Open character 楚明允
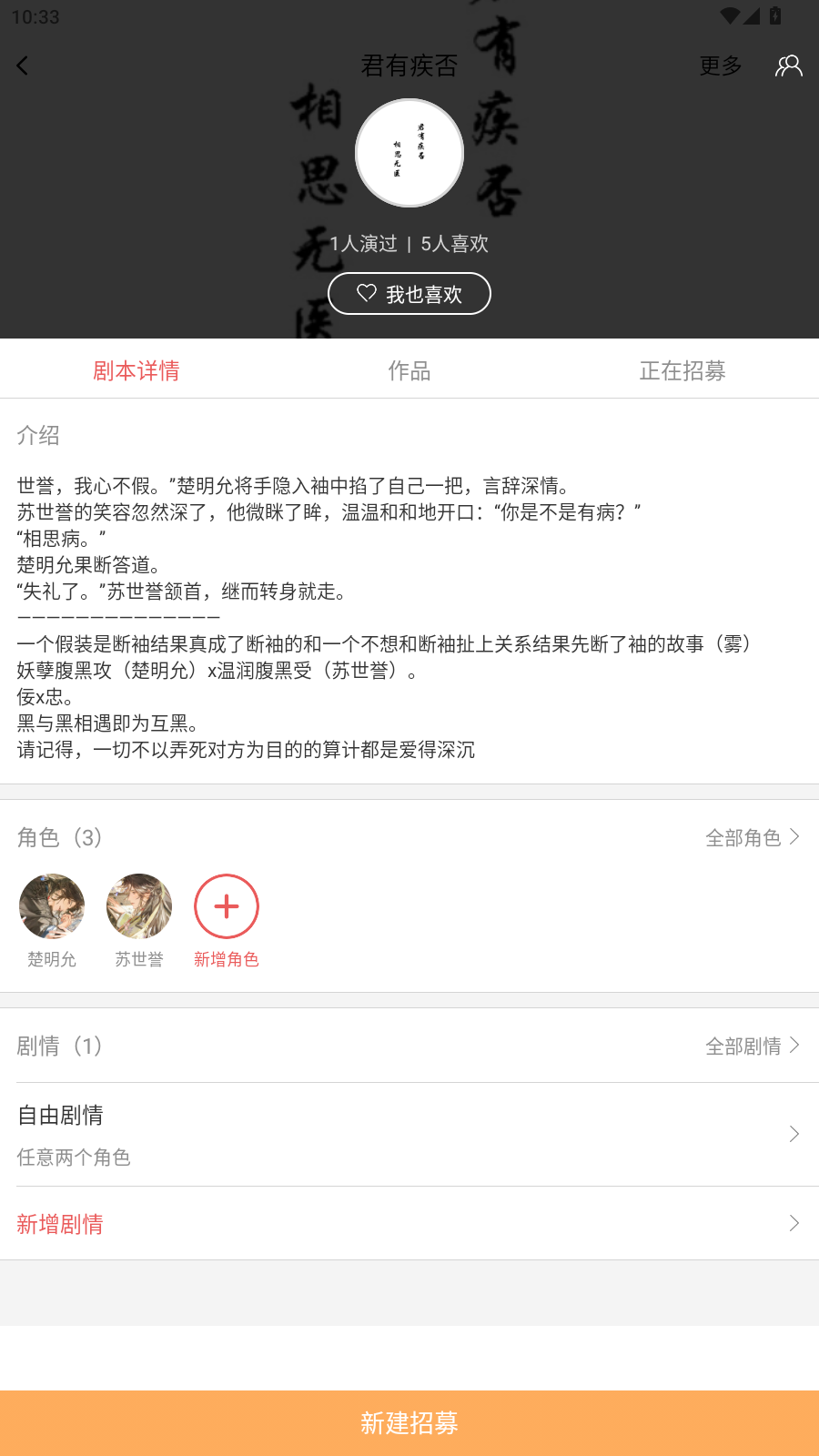The height and width of the screenshot is (1456, 819). [x=52, y=906]
